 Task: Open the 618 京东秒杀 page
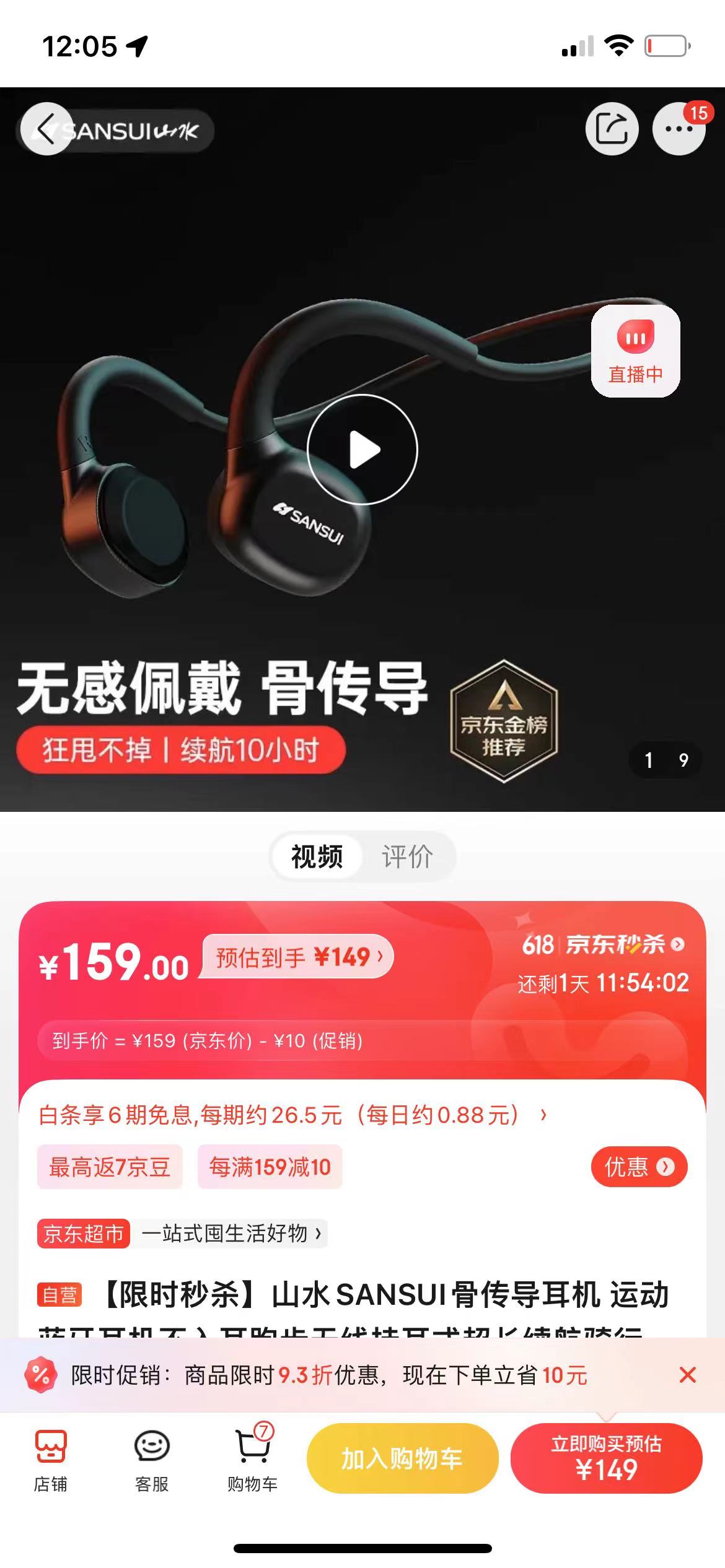click(x=603, y=945)
